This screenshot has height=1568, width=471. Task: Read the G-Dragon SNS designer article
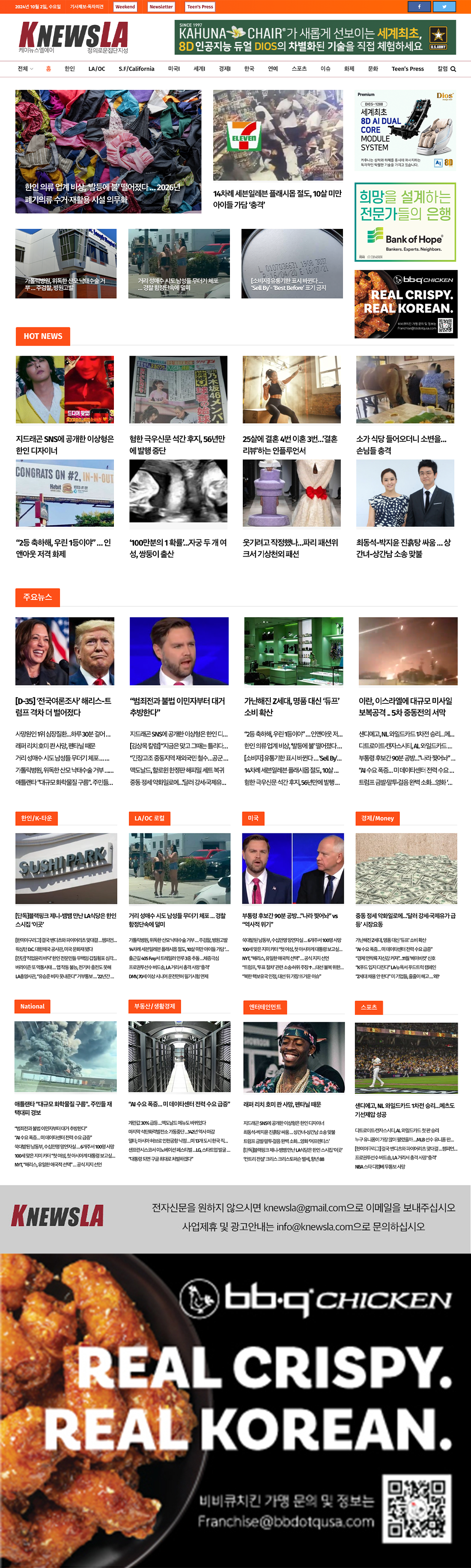coord(65,445)
